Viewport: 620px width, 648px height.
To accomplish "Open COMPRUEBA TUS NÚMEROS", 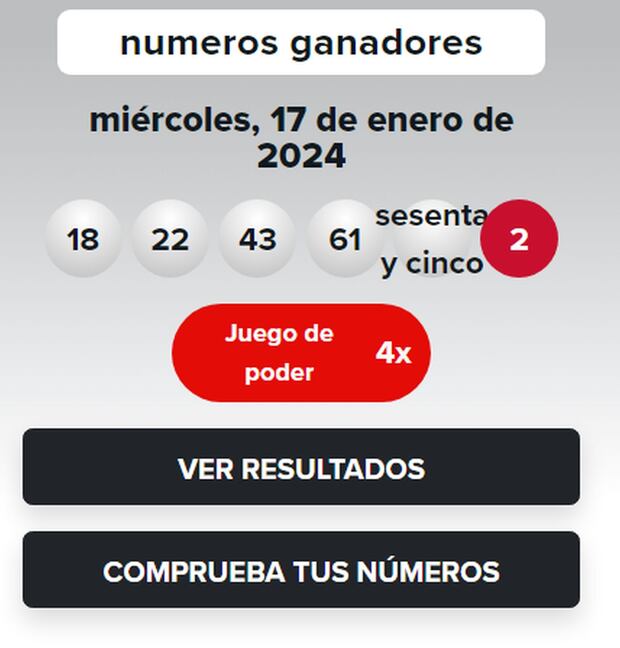I will [x=301, y=570].
